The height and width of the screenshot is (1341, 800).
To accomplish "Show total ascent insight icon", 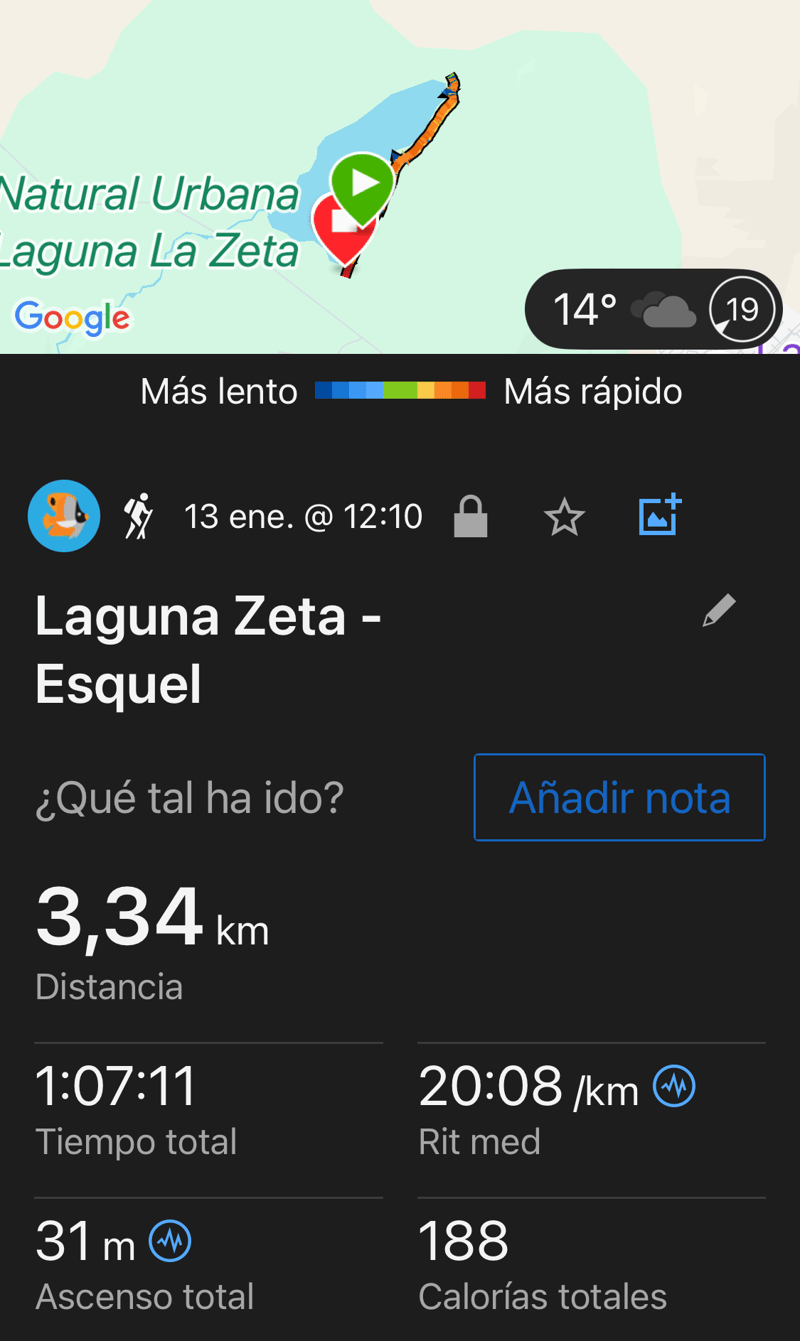I will click(x=170, y=1241).
